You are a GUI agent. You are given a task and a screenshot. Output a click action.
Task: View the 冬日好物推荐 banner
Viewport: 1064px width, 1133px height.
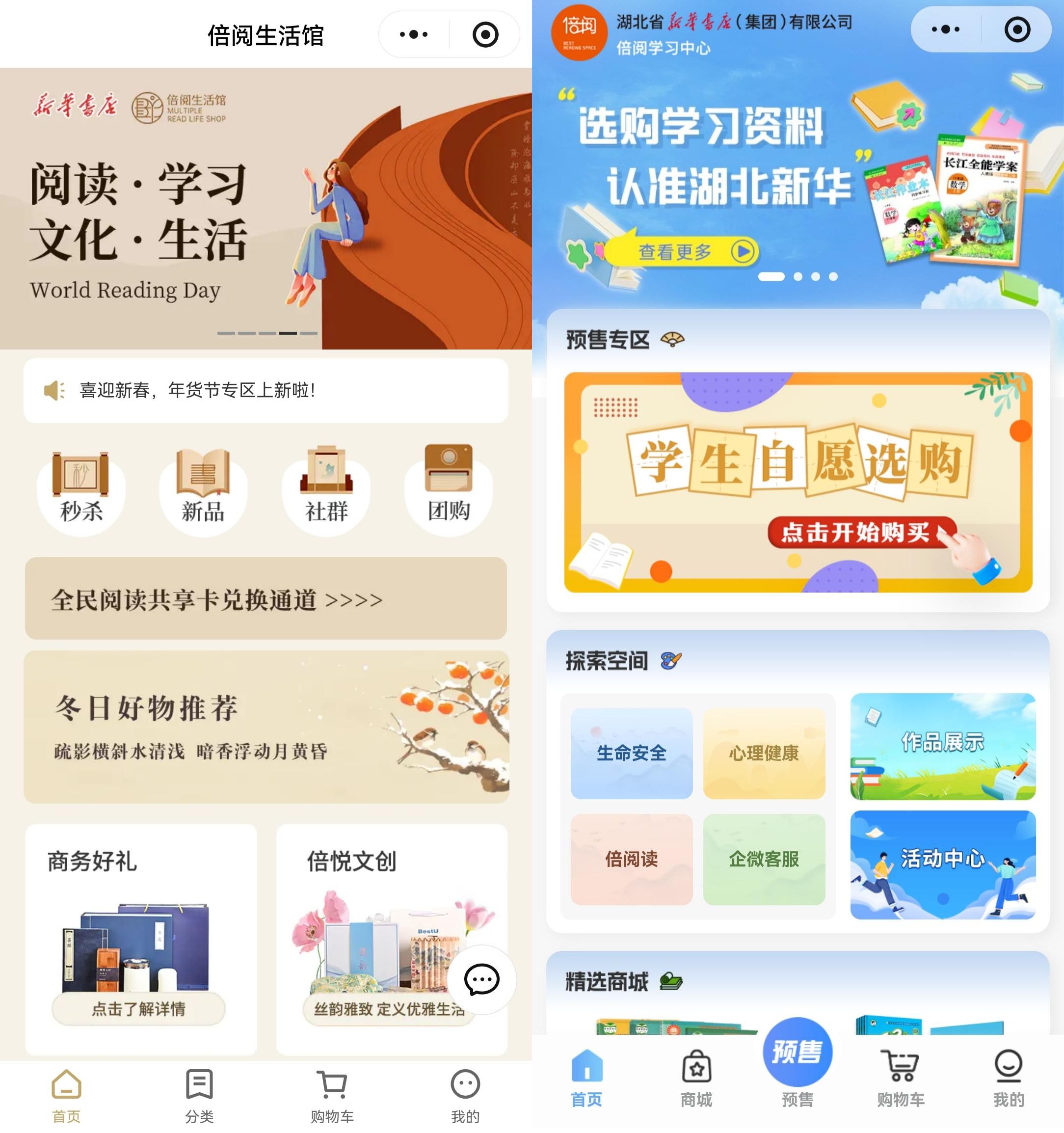tap(266, 727)
